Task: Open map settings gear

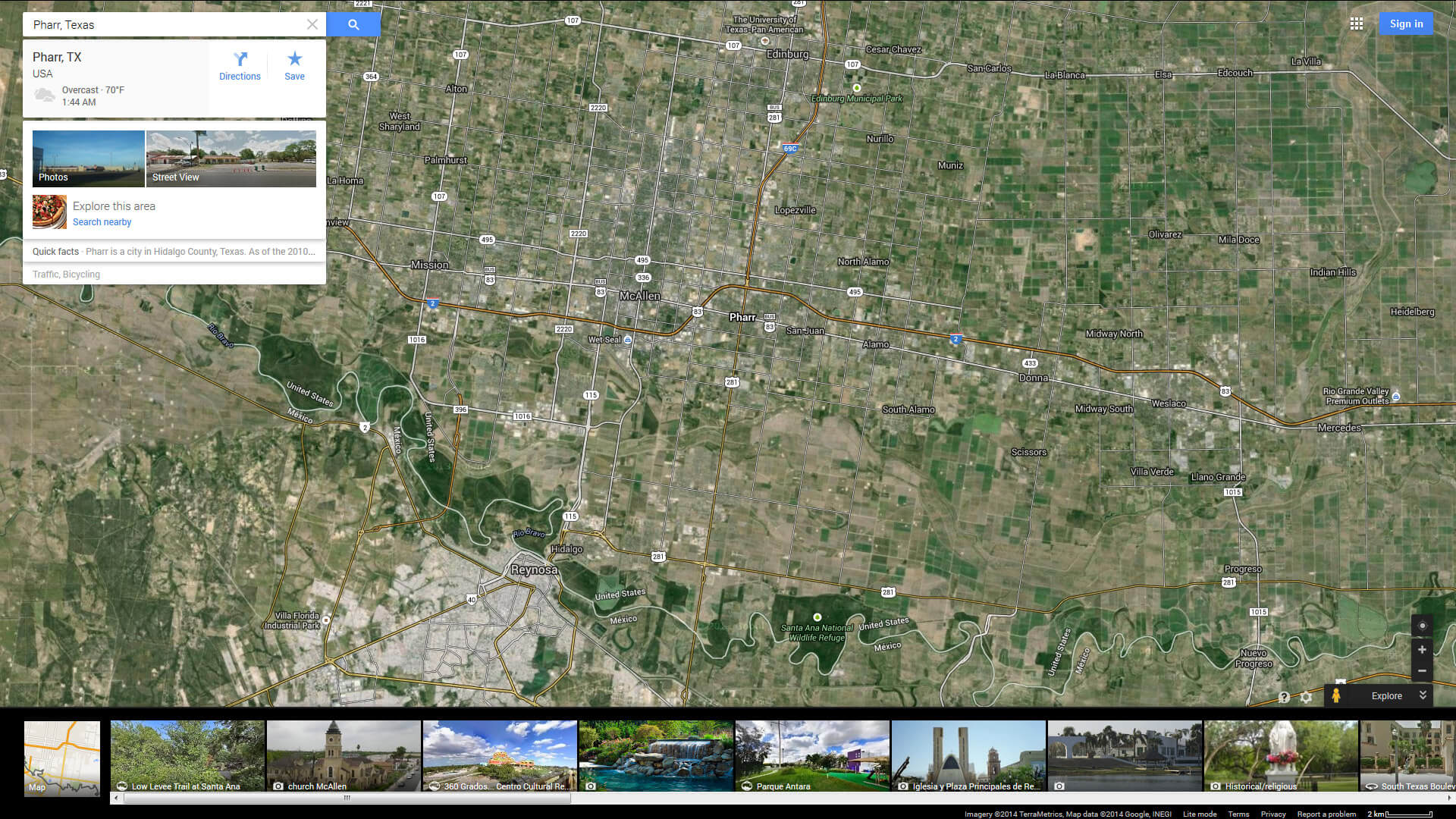Action: [x=1306, y=697]
